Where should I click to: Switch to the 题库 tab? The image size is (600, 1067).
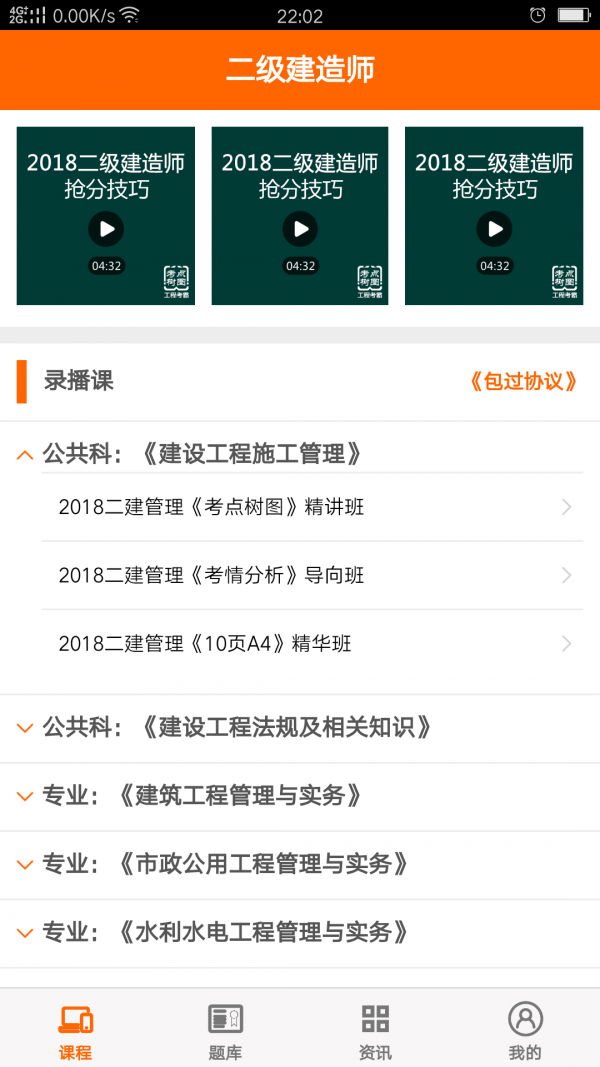tap(225, 1030)
